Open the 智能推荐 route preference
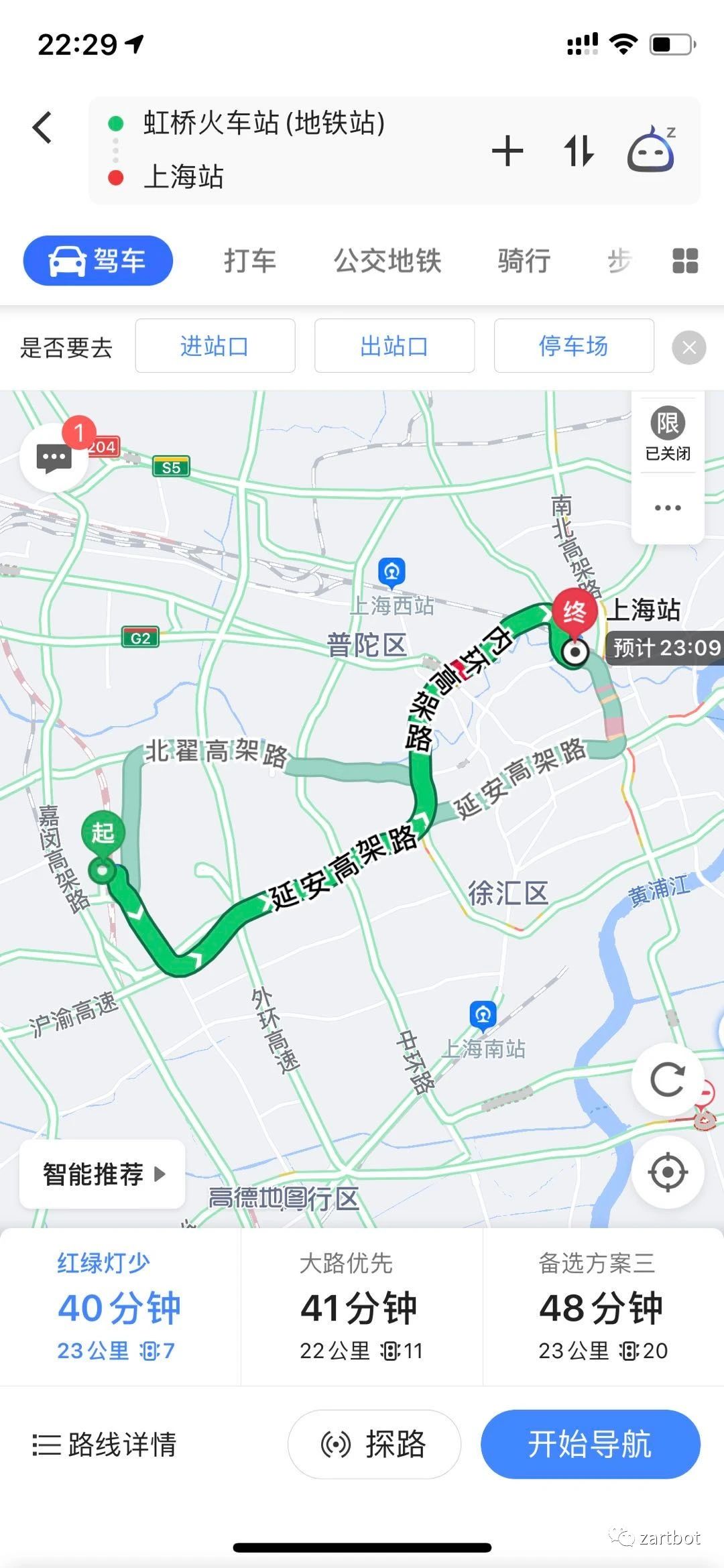 (102, 1174)
